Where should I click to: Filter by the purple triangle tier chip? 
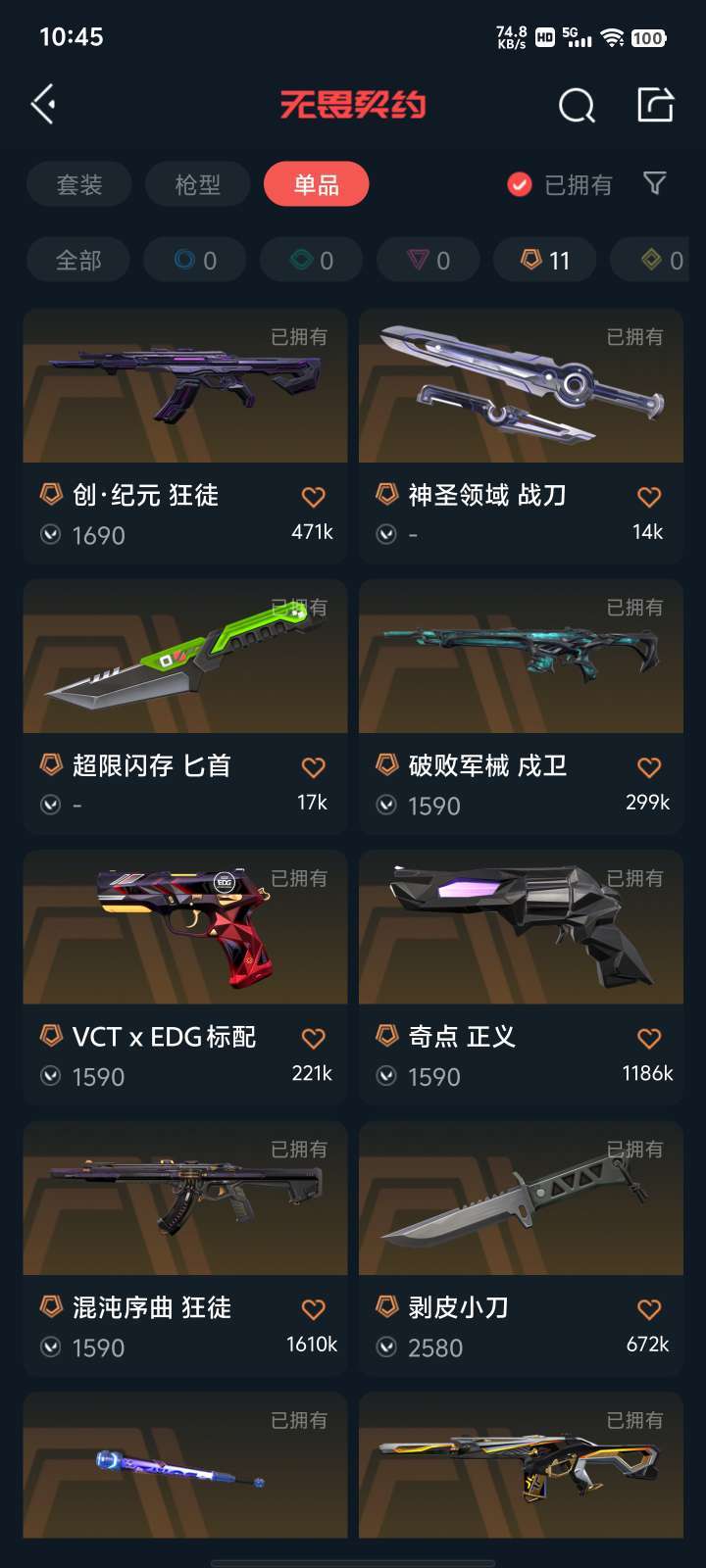(x=429, y=261)
